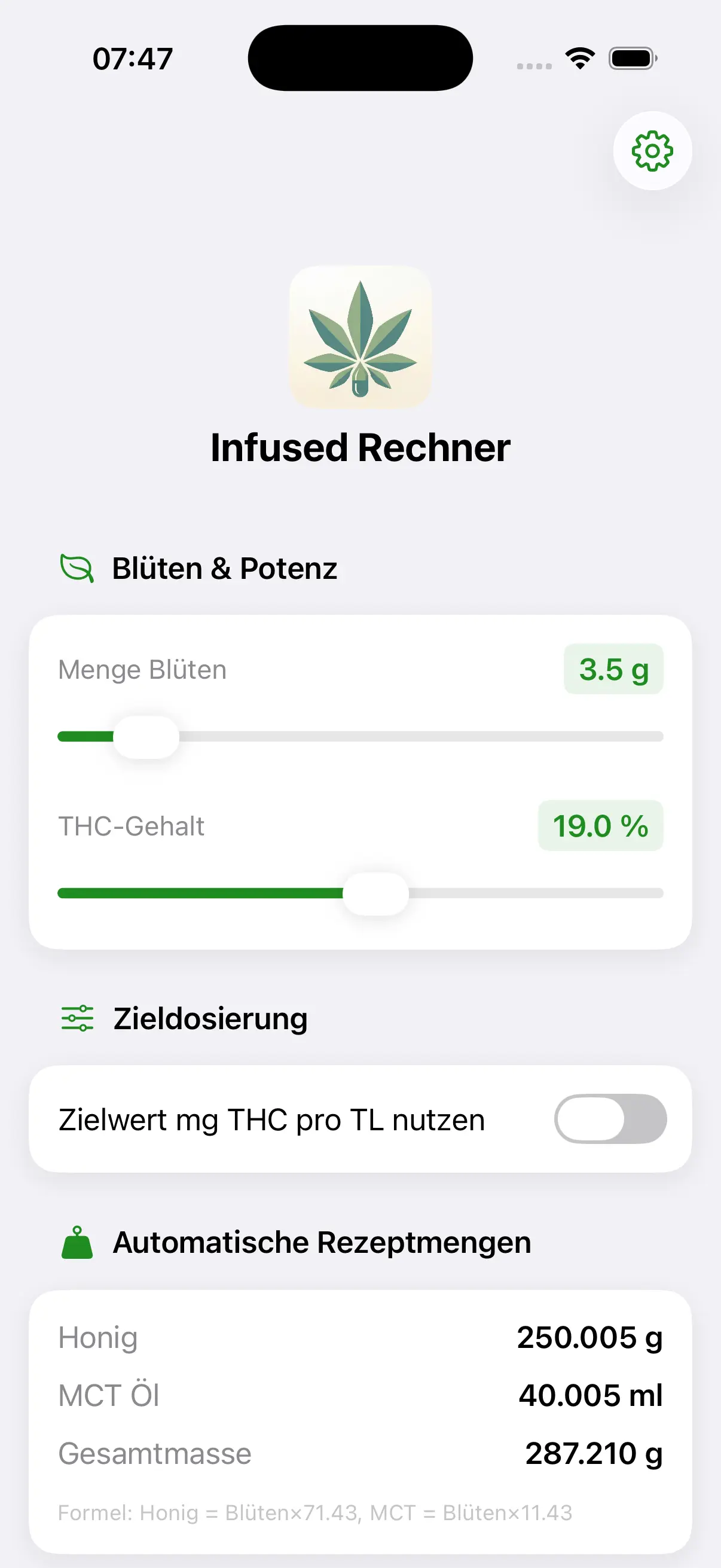The image size is (721, 1568).
Task: Select the 19.0 % value badge
Action: [600, 826]
